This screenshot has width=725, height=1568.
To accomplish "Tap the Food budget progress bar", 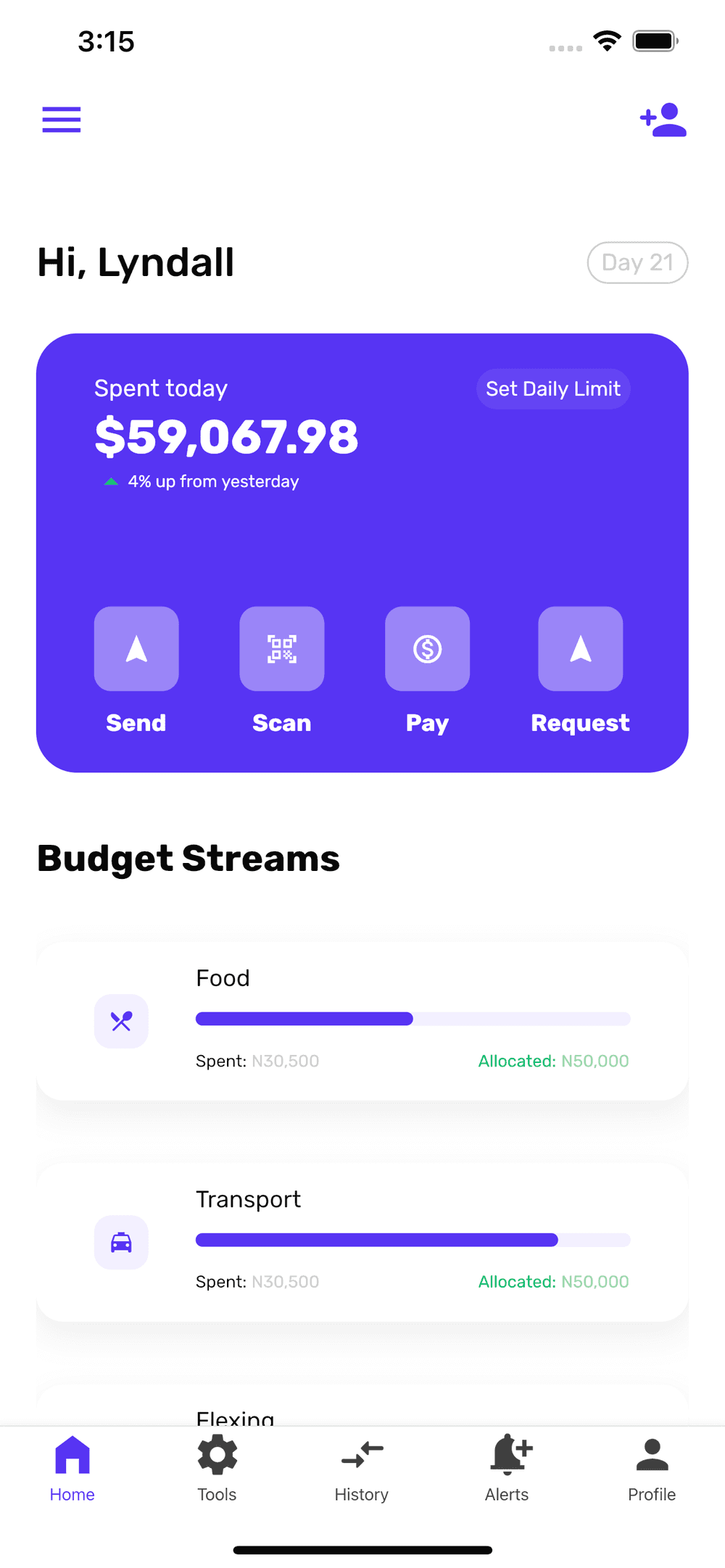I will tap(413, 1019).
